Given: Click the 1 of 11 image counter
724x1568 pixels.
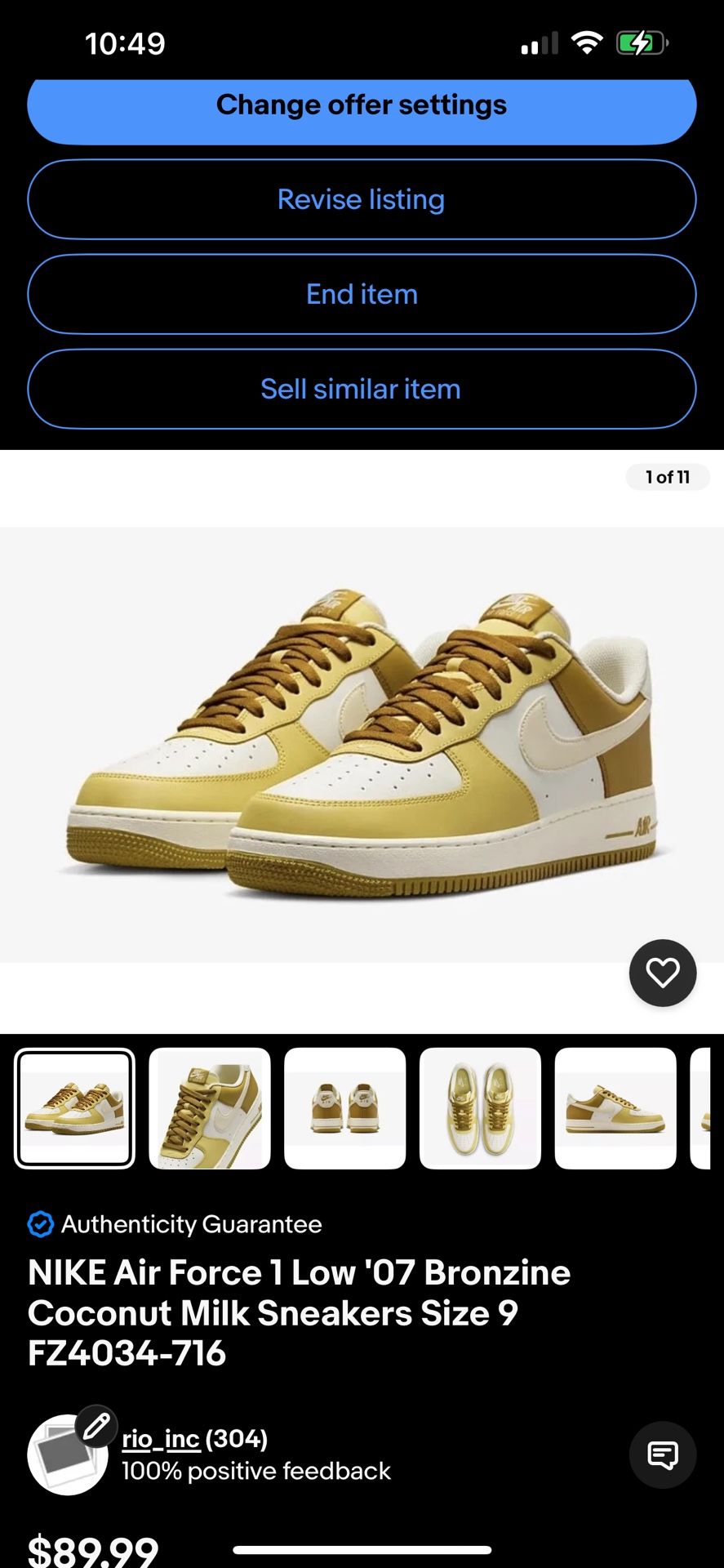Looking at the screenshot, I should tap(667, 477).
